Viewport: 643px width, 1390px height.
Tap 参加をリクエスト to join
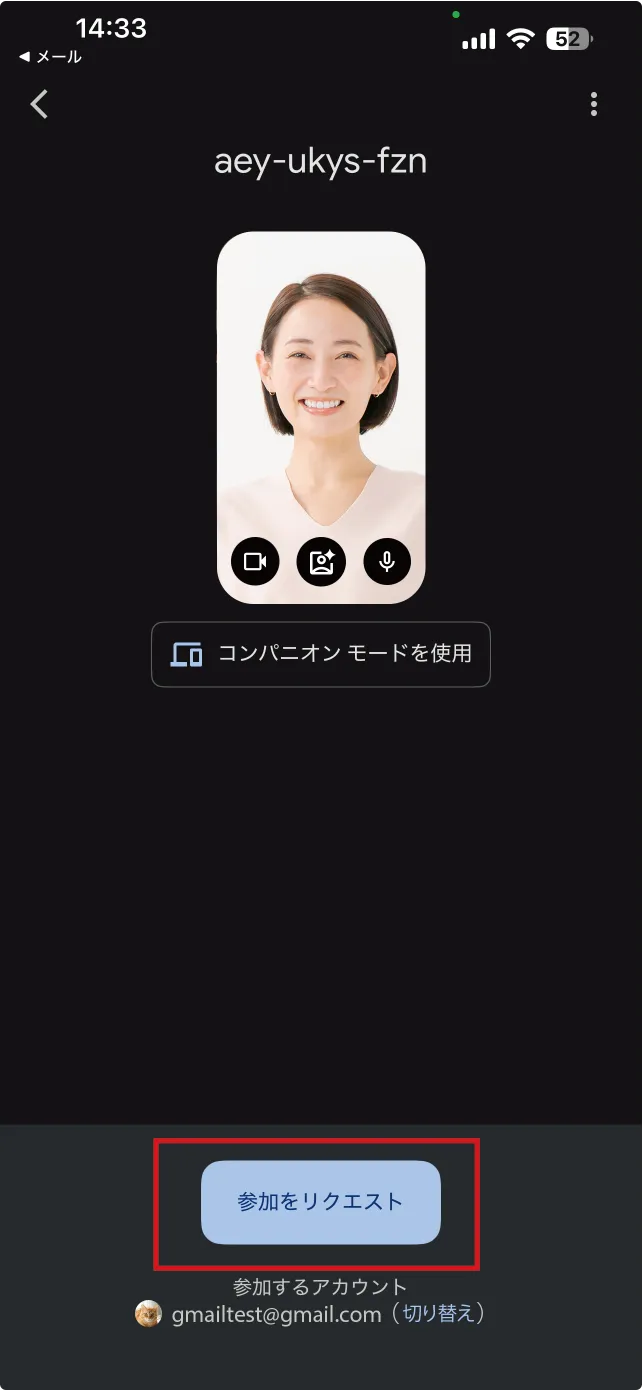pos(321,1202)
